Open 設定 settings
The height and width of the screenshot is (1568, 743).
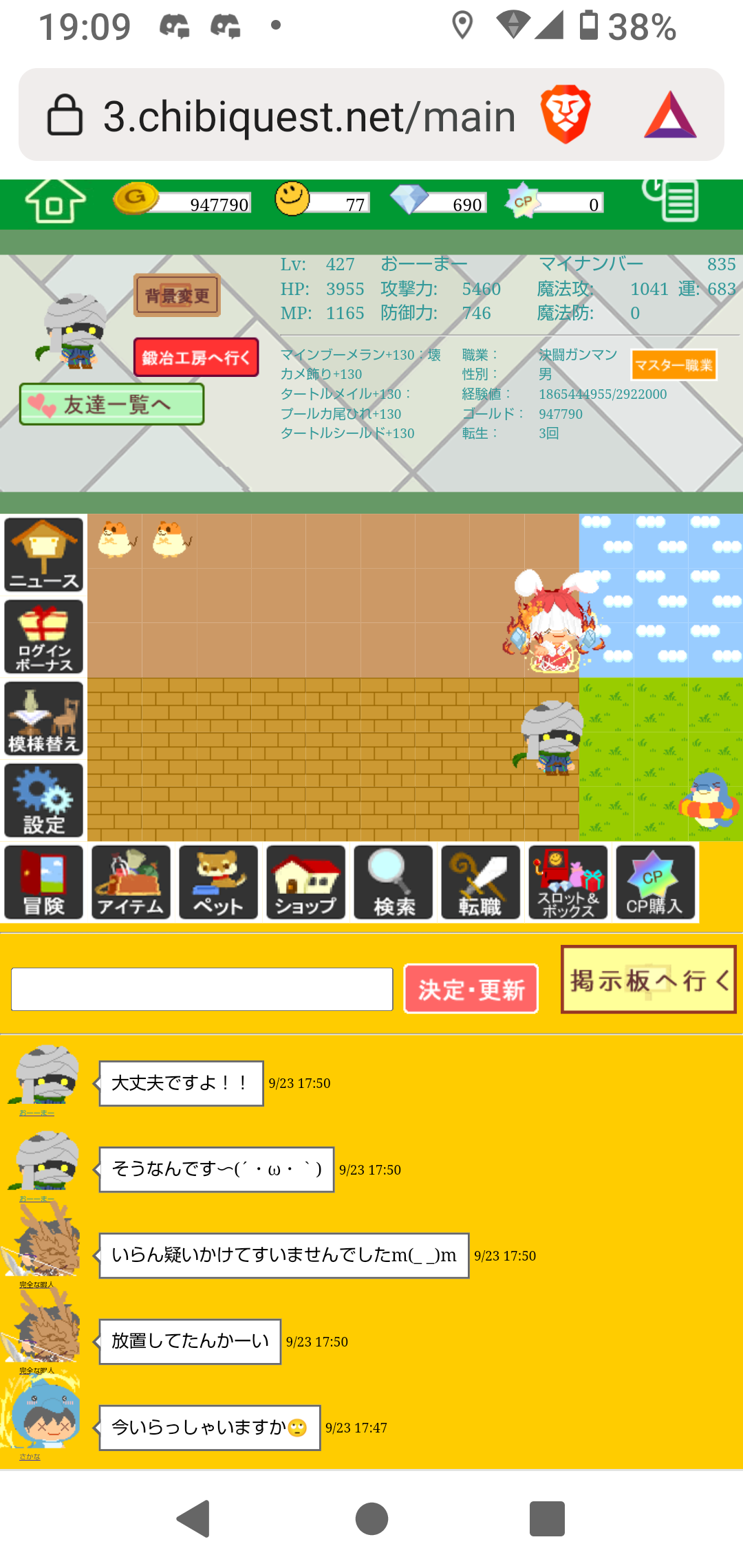(x=43, y=801)
